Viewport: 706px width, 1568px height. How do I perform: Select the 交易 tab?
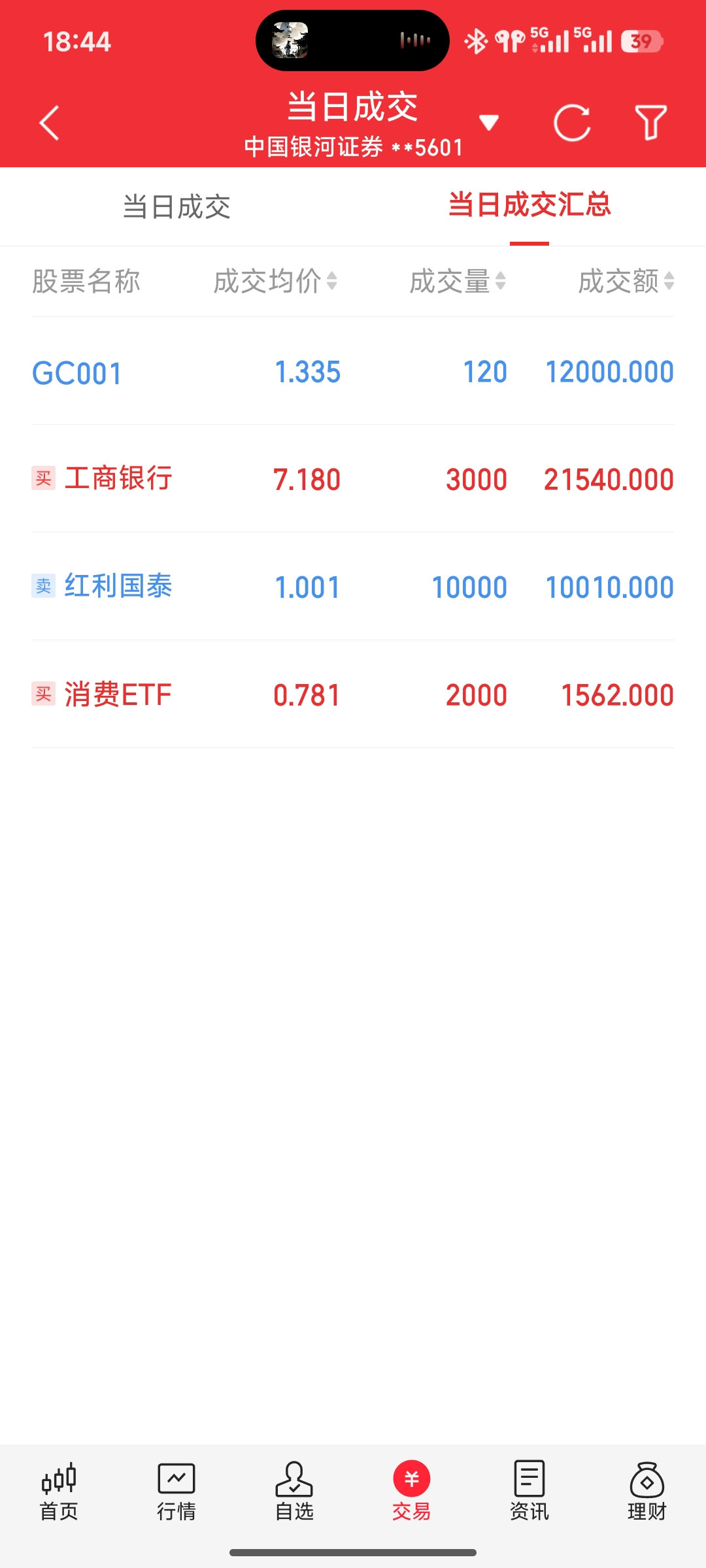click(412, 1492)
